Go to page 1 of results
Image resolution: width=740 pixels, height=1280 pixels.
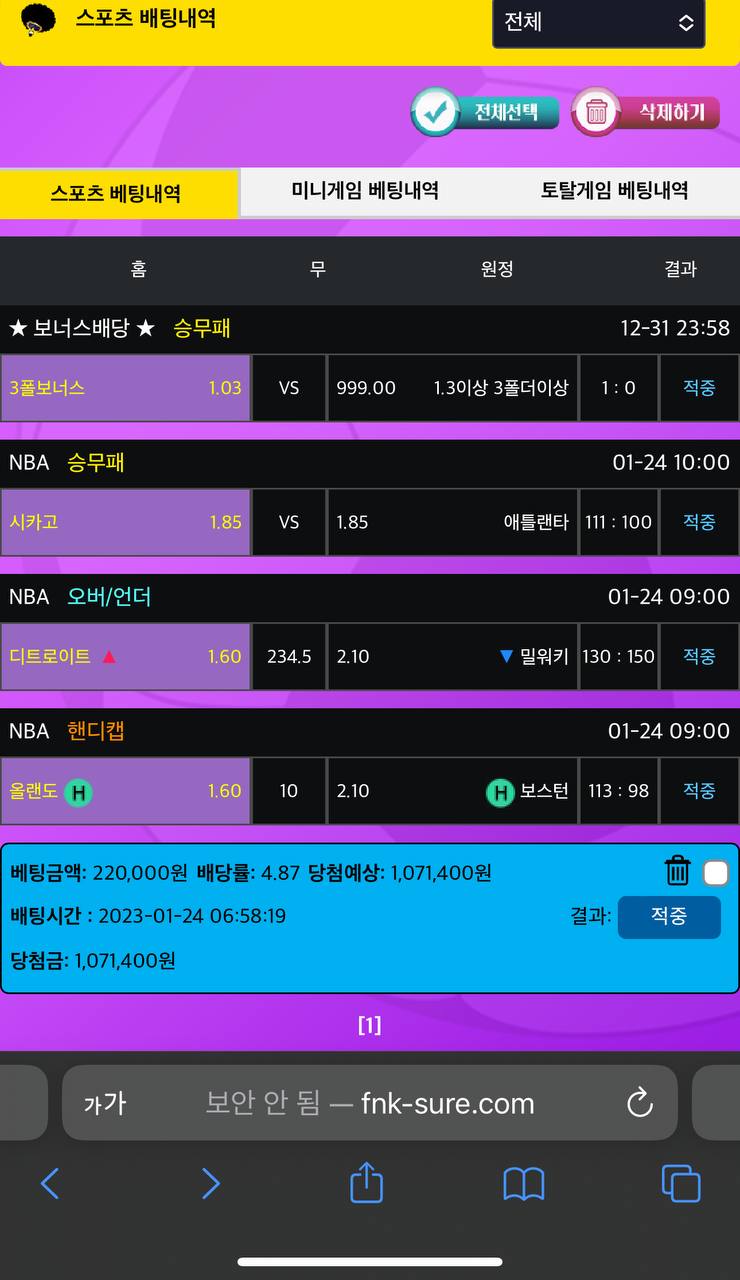click(369, 1025)
